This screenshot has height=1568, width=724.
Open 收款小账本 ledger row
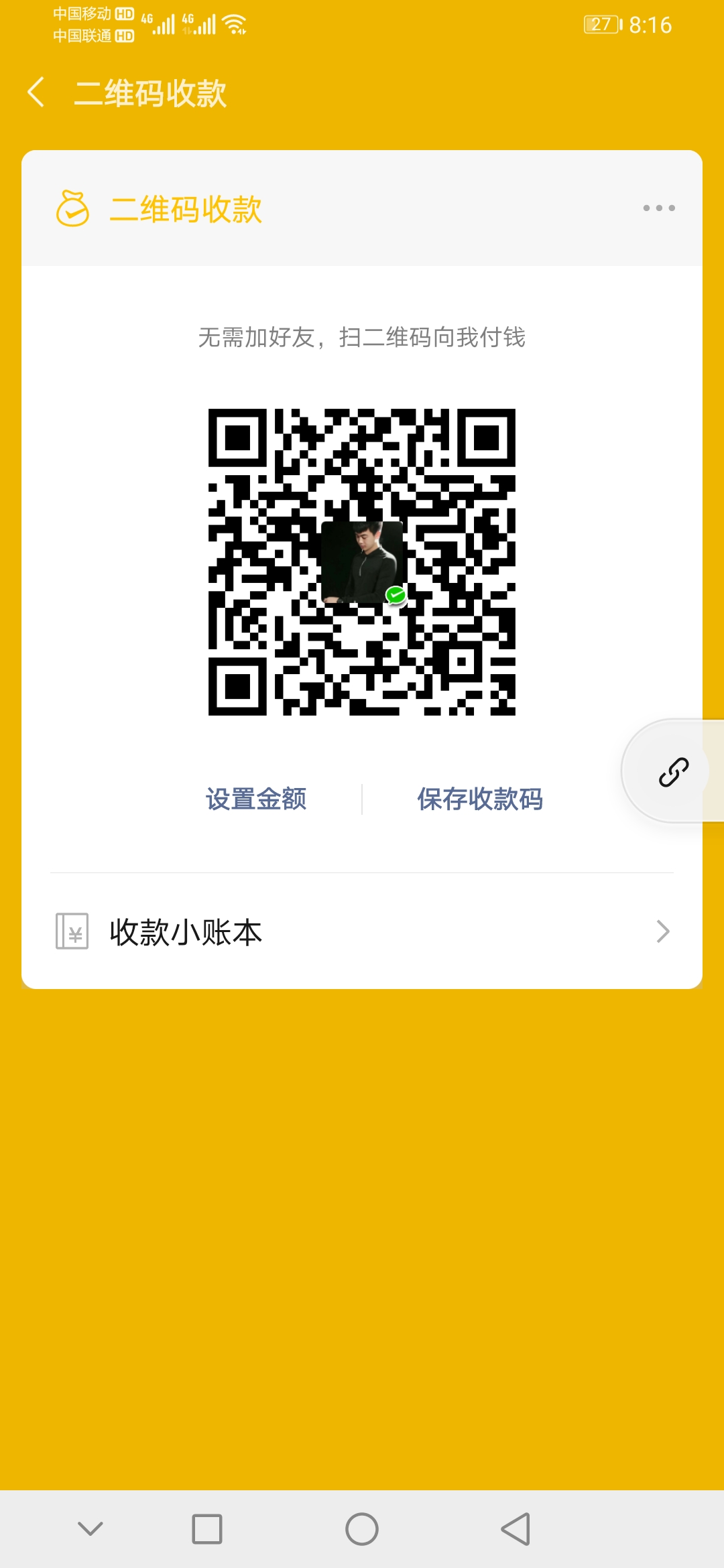362,931
